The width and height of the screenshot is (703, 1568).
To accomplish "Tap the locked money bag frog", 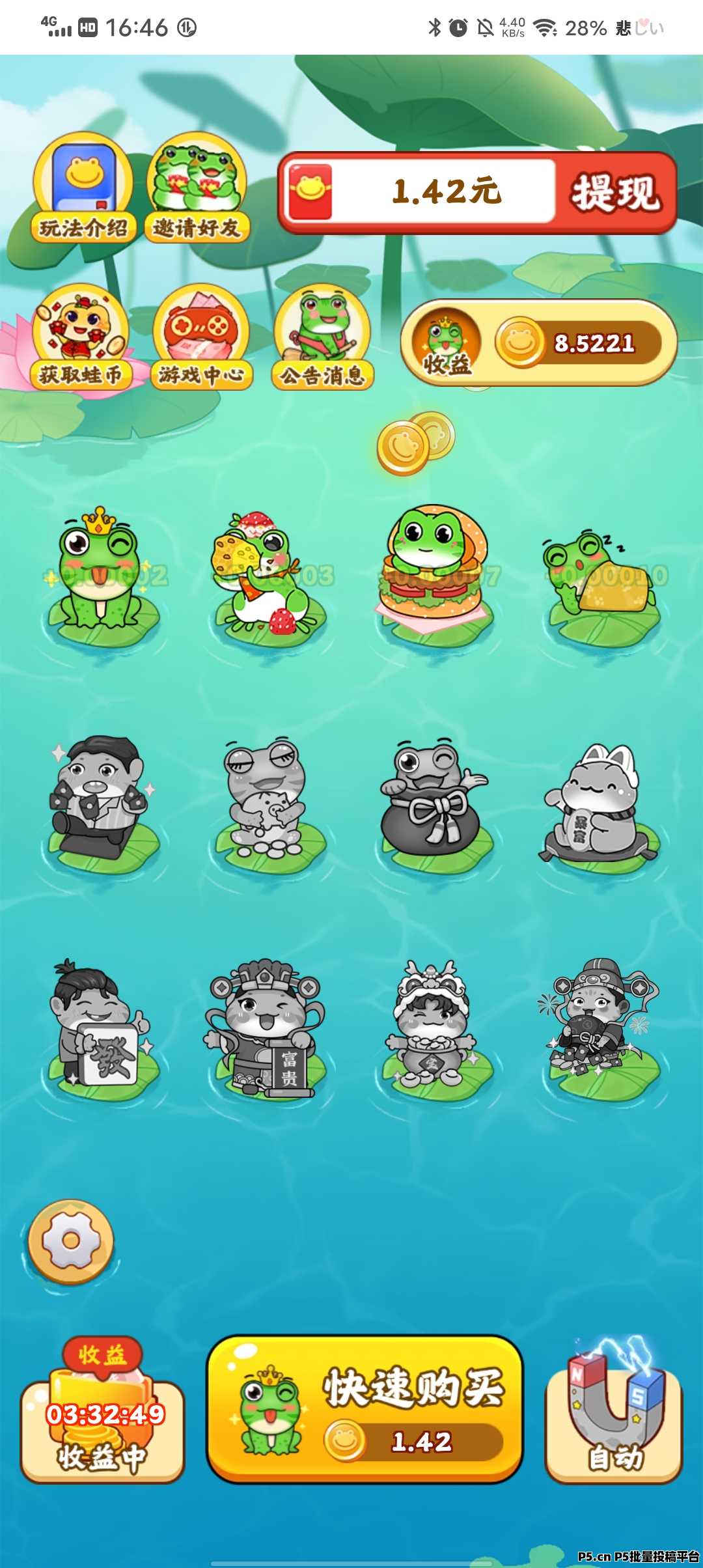I will 432,802.
